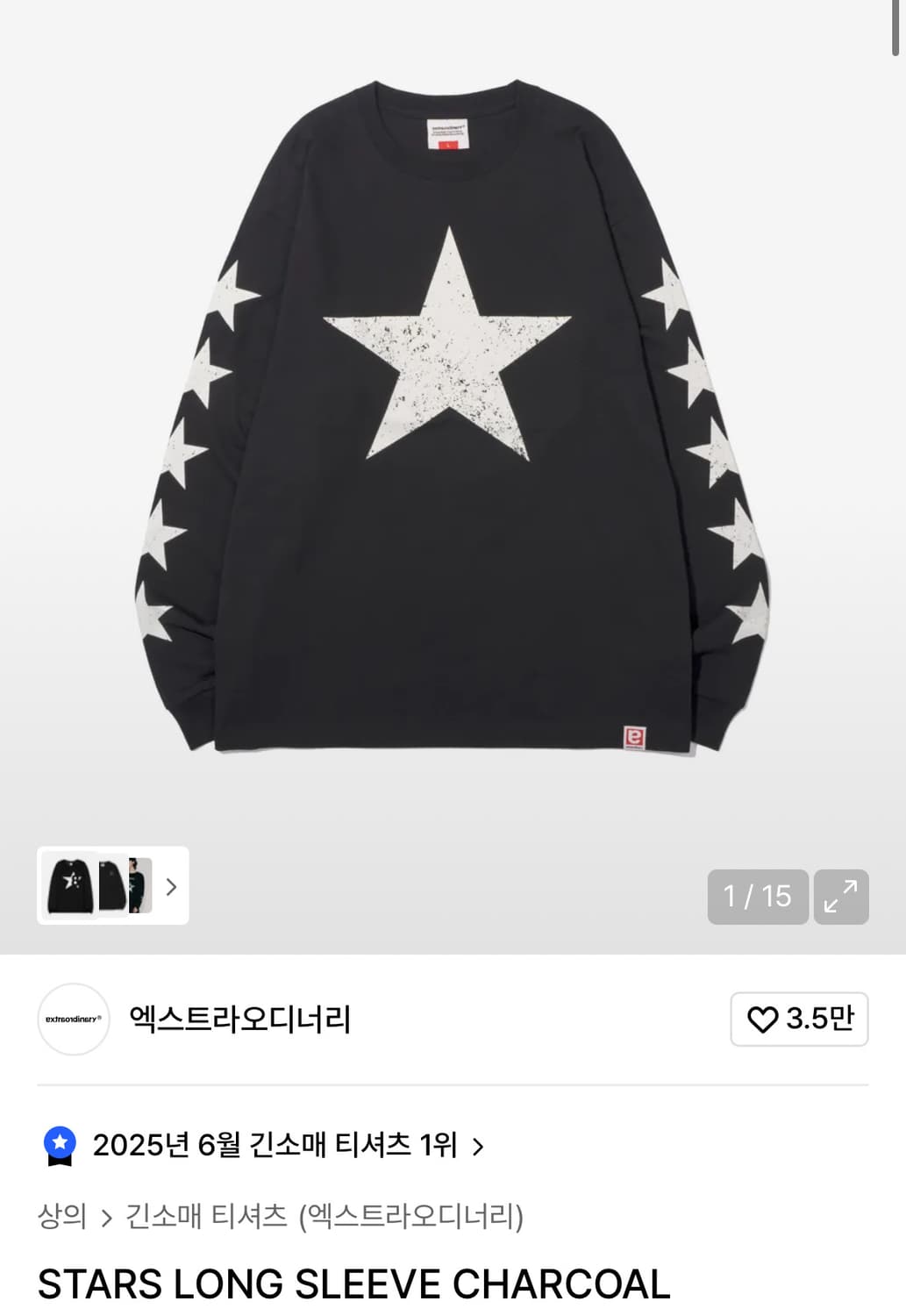Tap the heart icon to like the product
The image size is (906, 1316).
tap(765, 1019)
